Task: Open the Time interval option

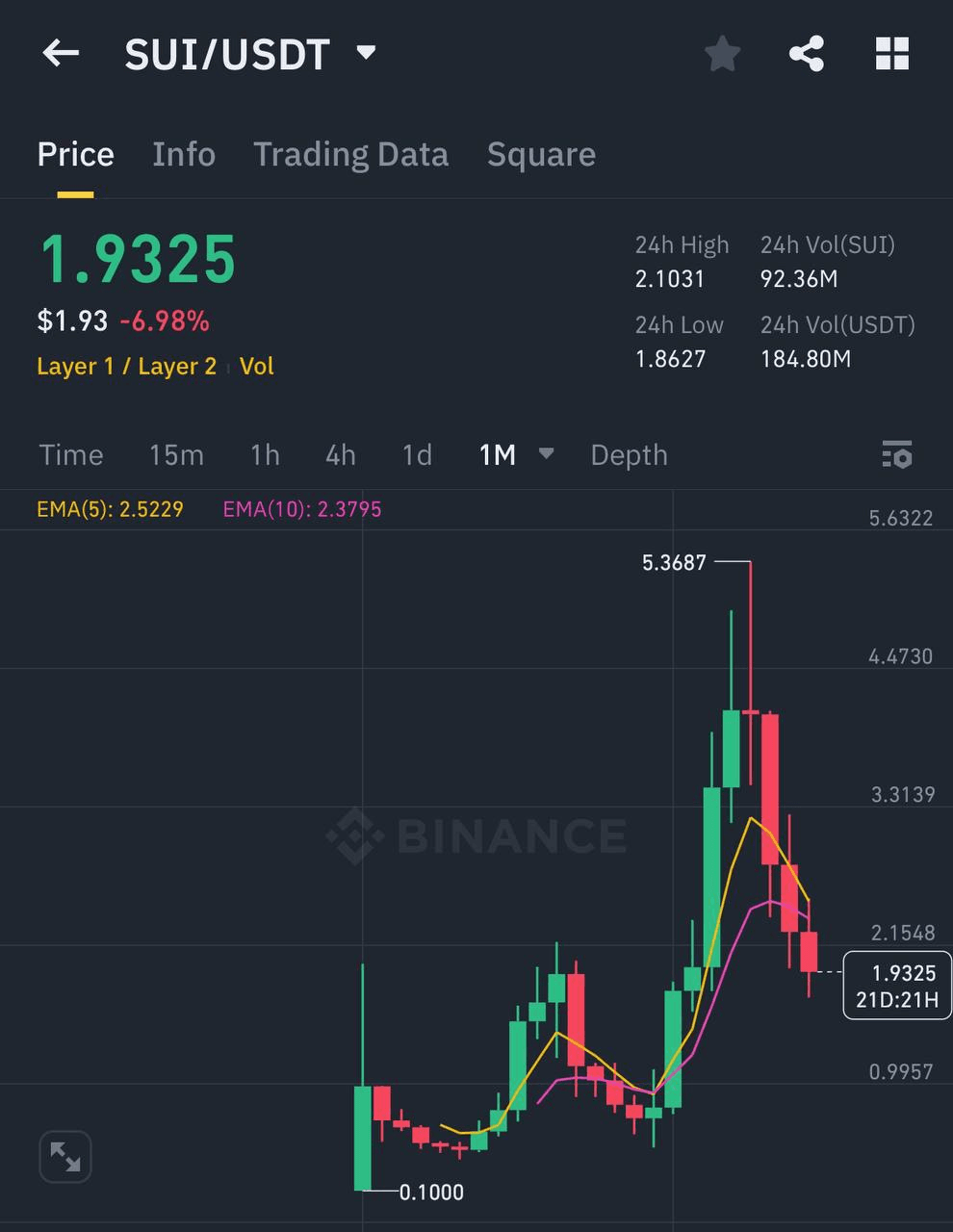Action: click(x=70, y=454)
